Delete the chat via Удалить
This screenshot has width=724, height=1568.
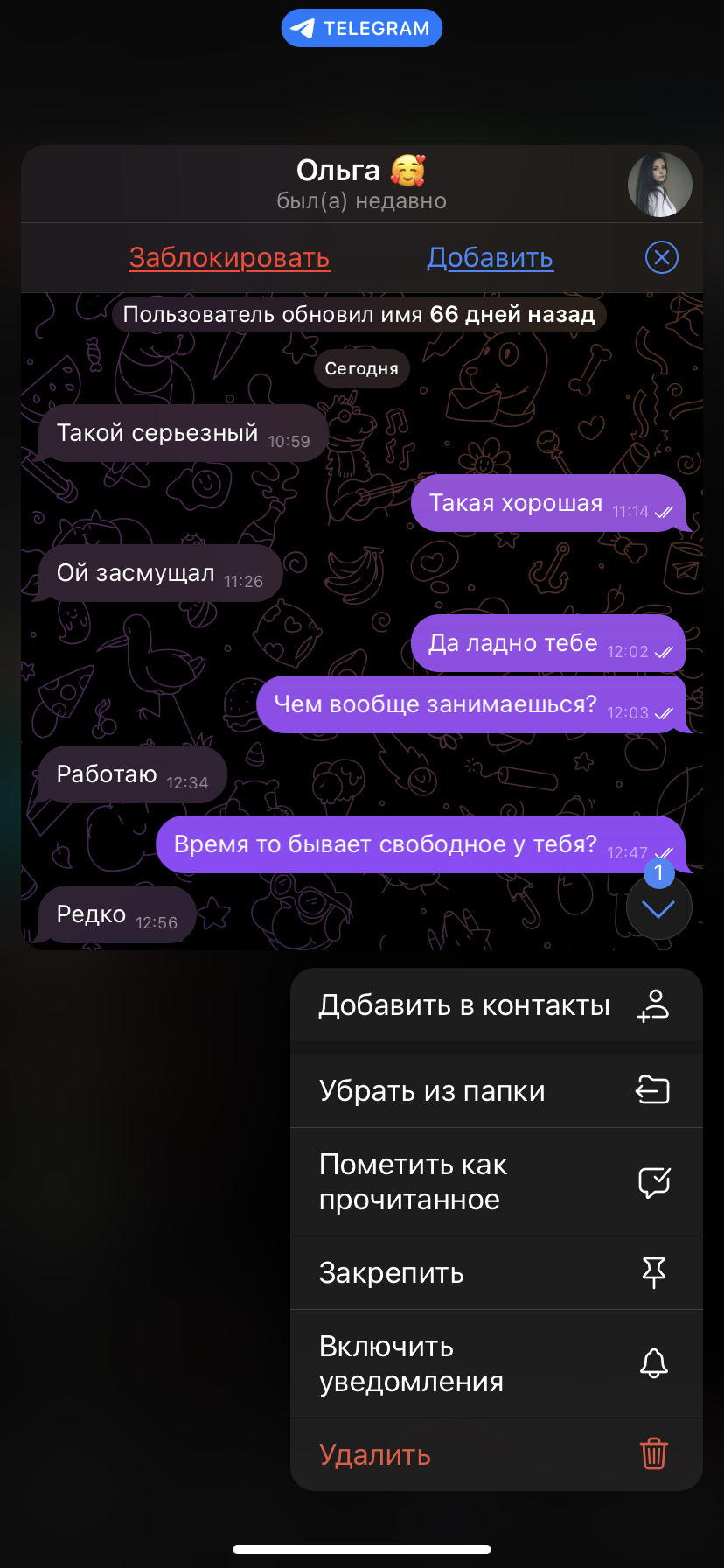[496, 1455]
